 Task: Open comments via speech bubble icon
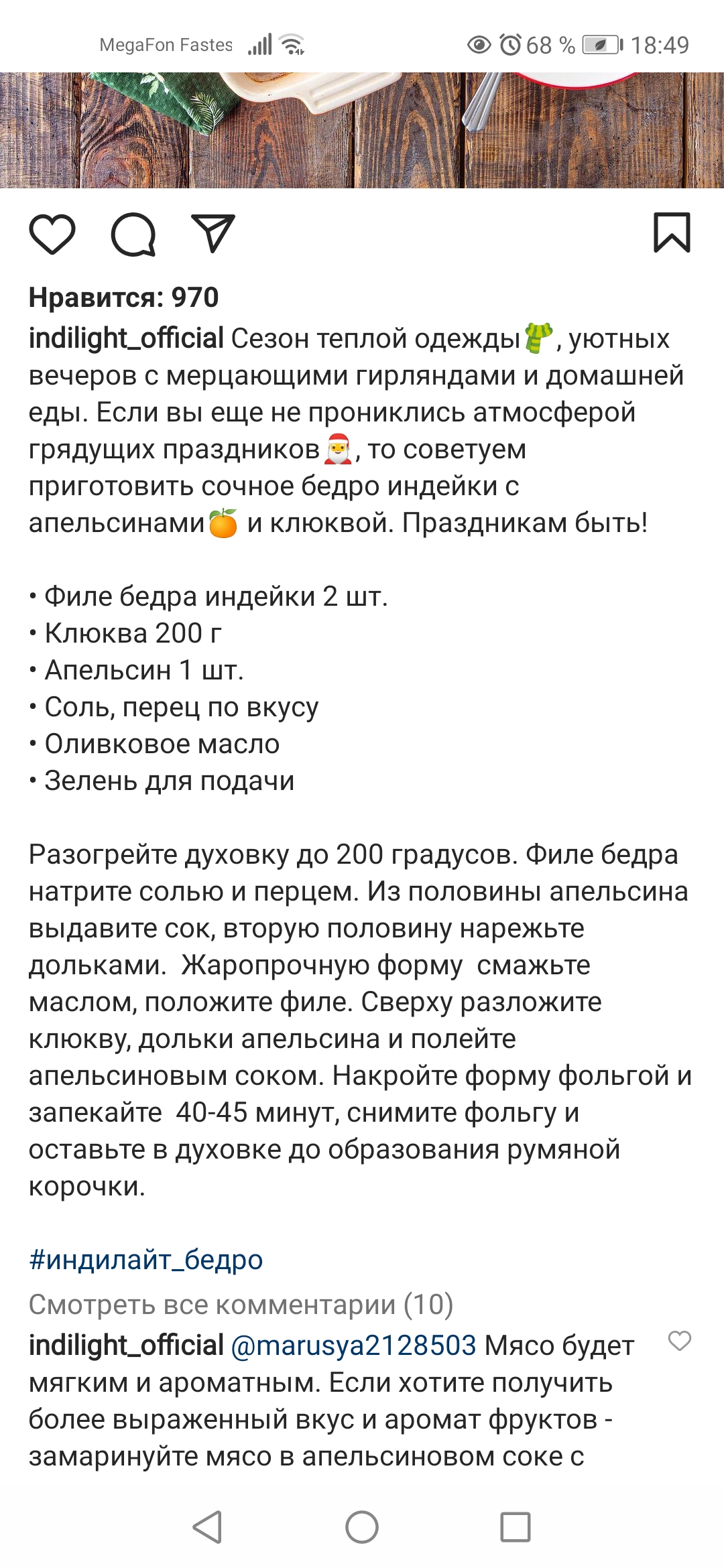(x=133, y=235)
